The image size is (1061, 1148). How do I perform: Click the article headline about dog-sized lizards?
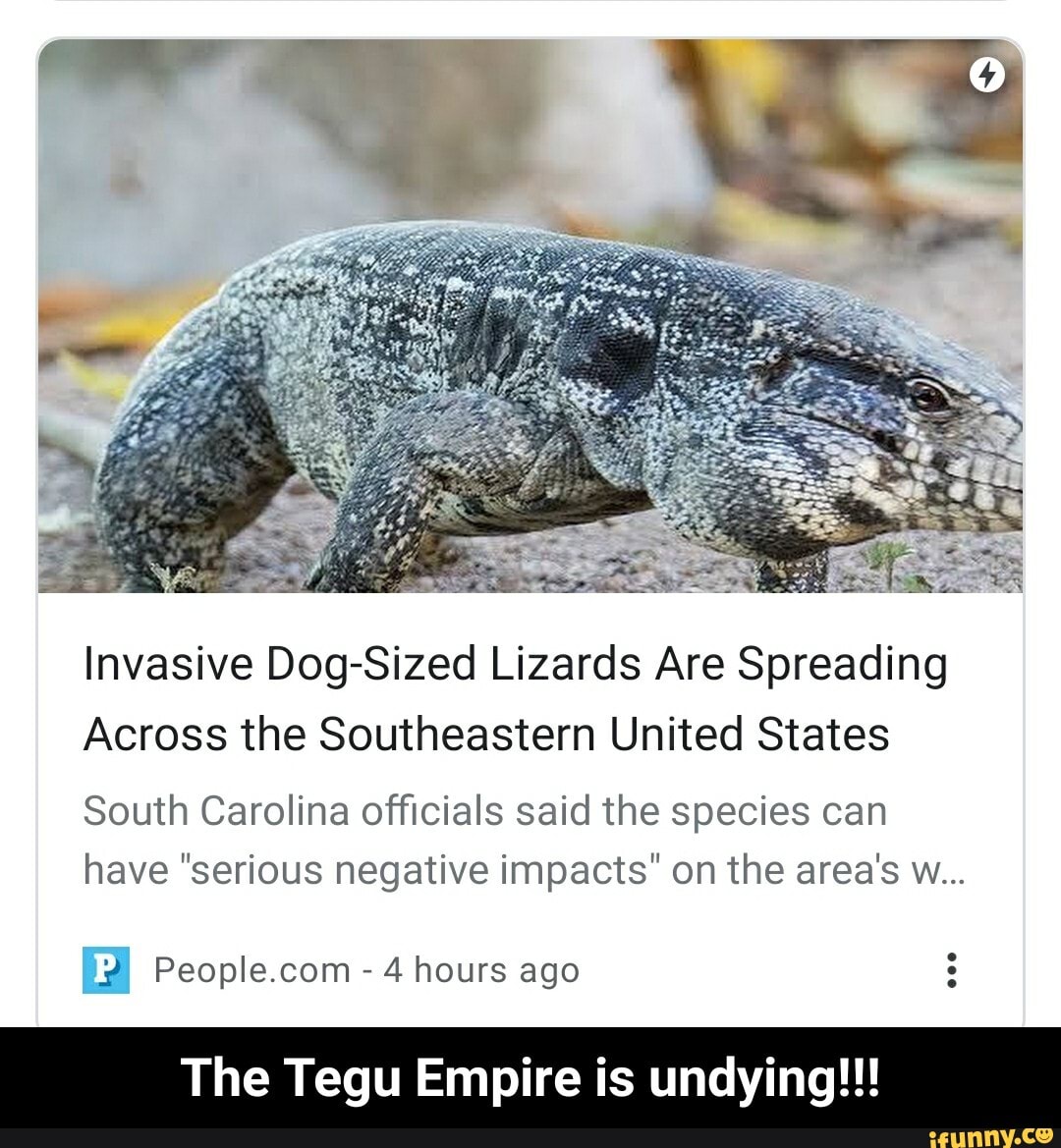[x=515, y=697]
